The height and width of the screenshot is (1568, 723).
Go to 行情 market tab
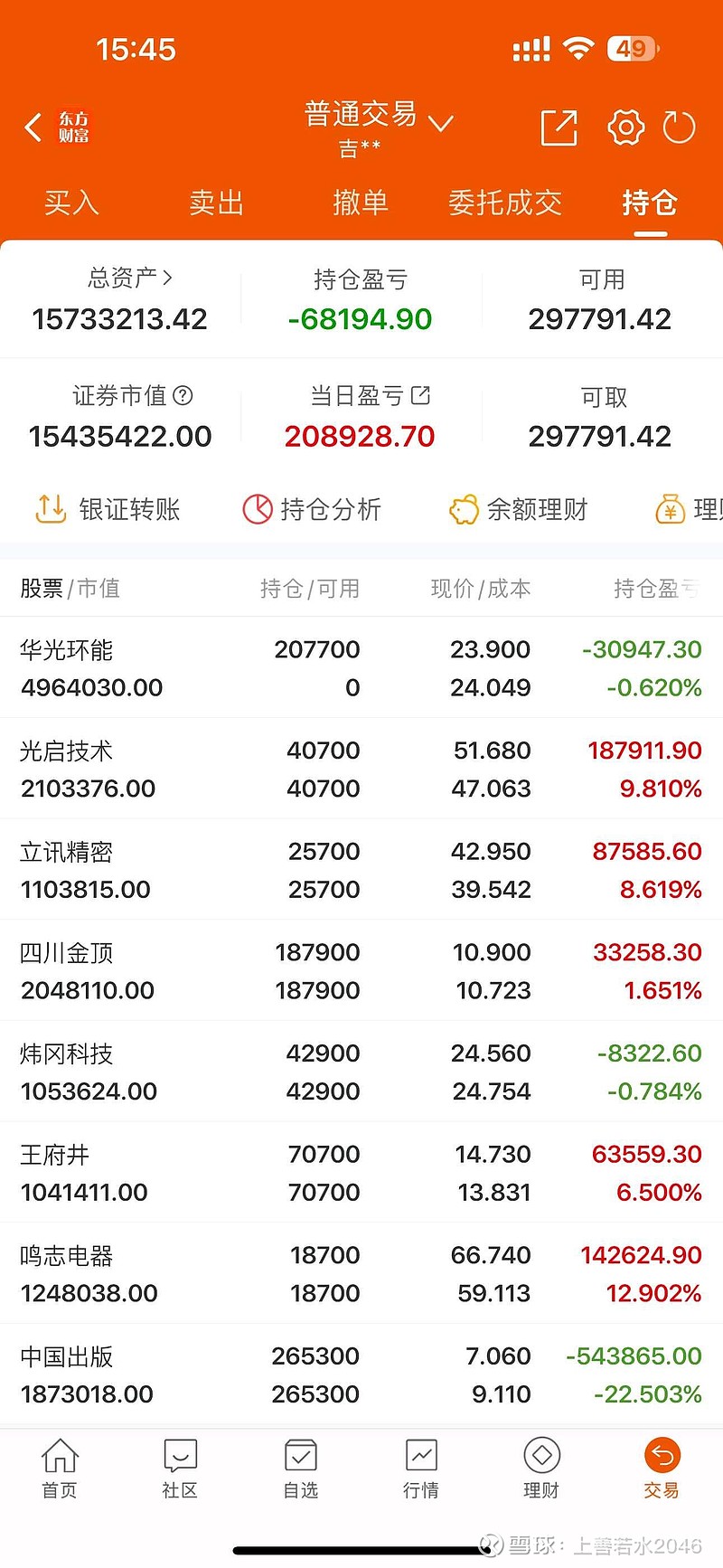(x=421, y=1468)
